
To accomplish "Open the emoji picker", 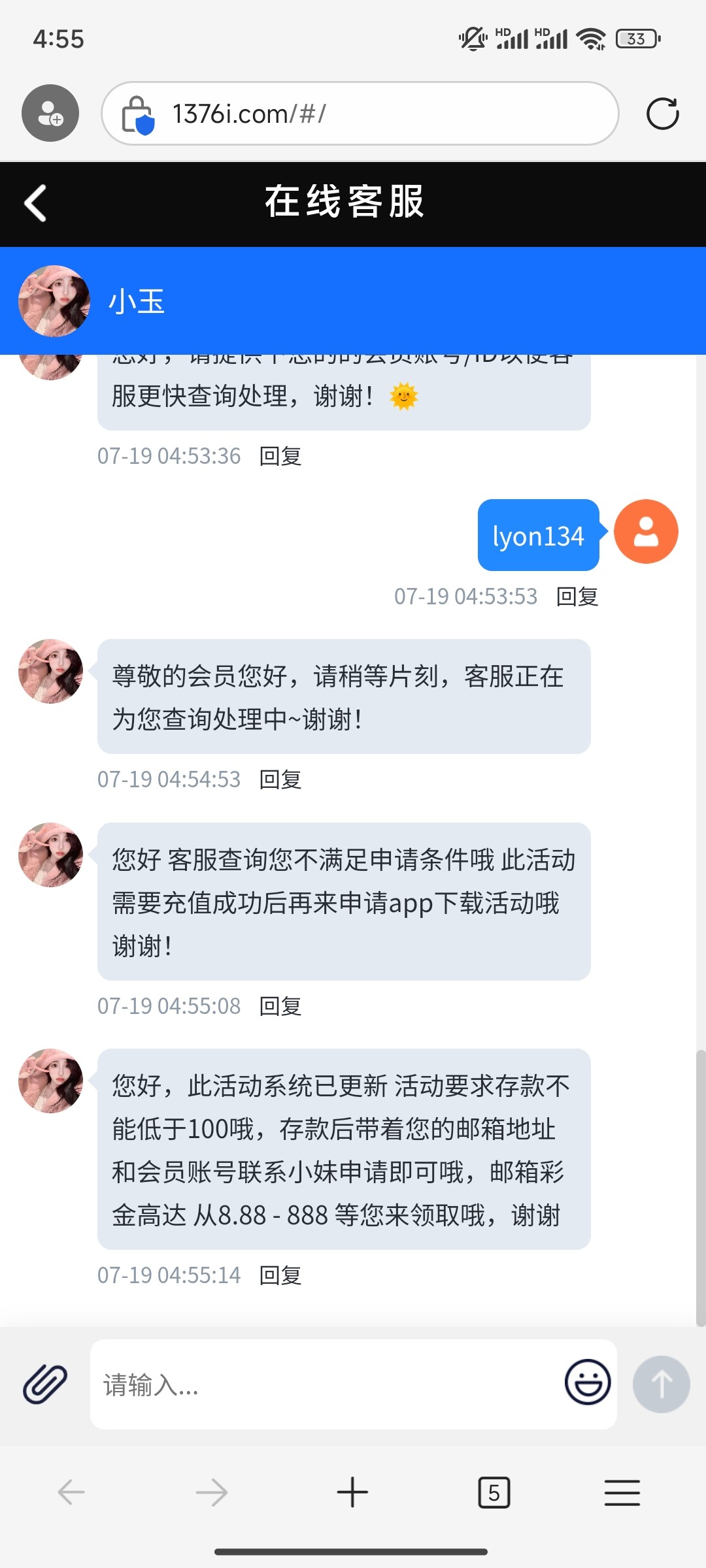I will pyautogui.click(x=588, y=1382).
